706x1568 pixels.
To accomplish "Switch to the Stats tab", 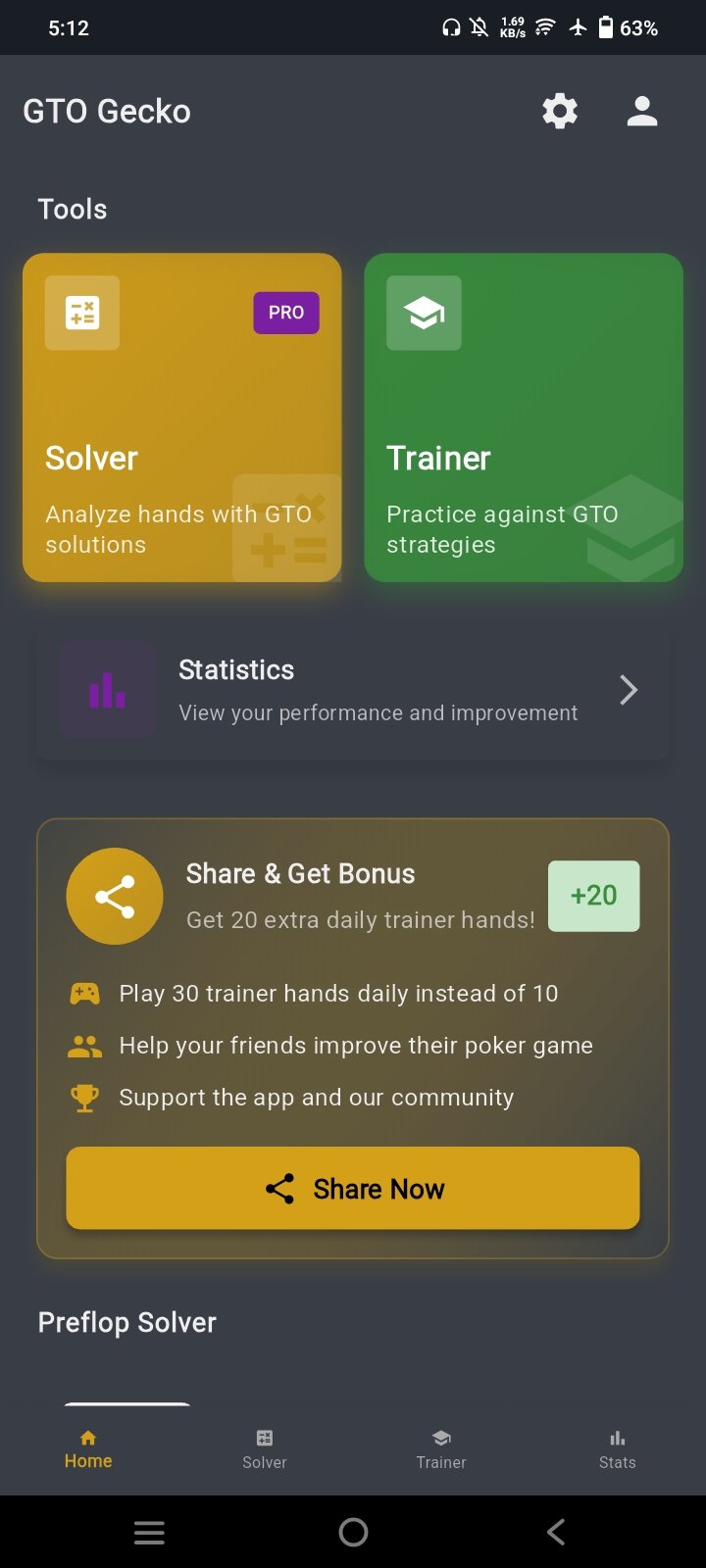I will coord(618,1449).
